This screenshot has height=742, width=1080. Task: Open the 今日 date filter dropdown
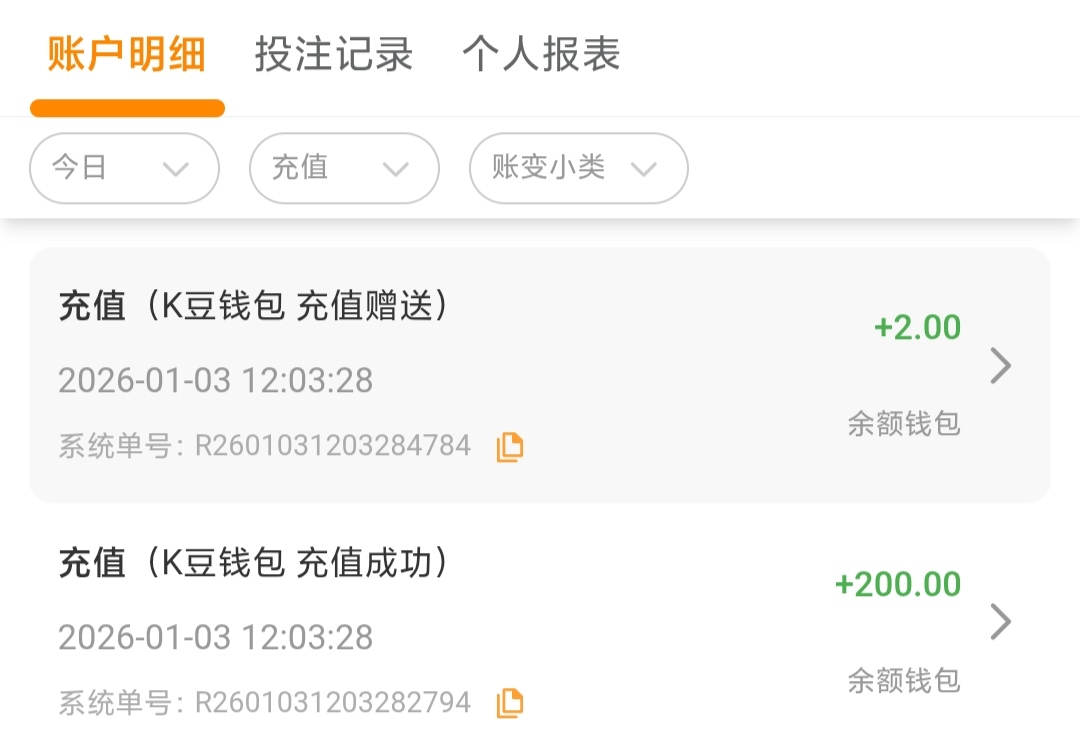(124, 168)
